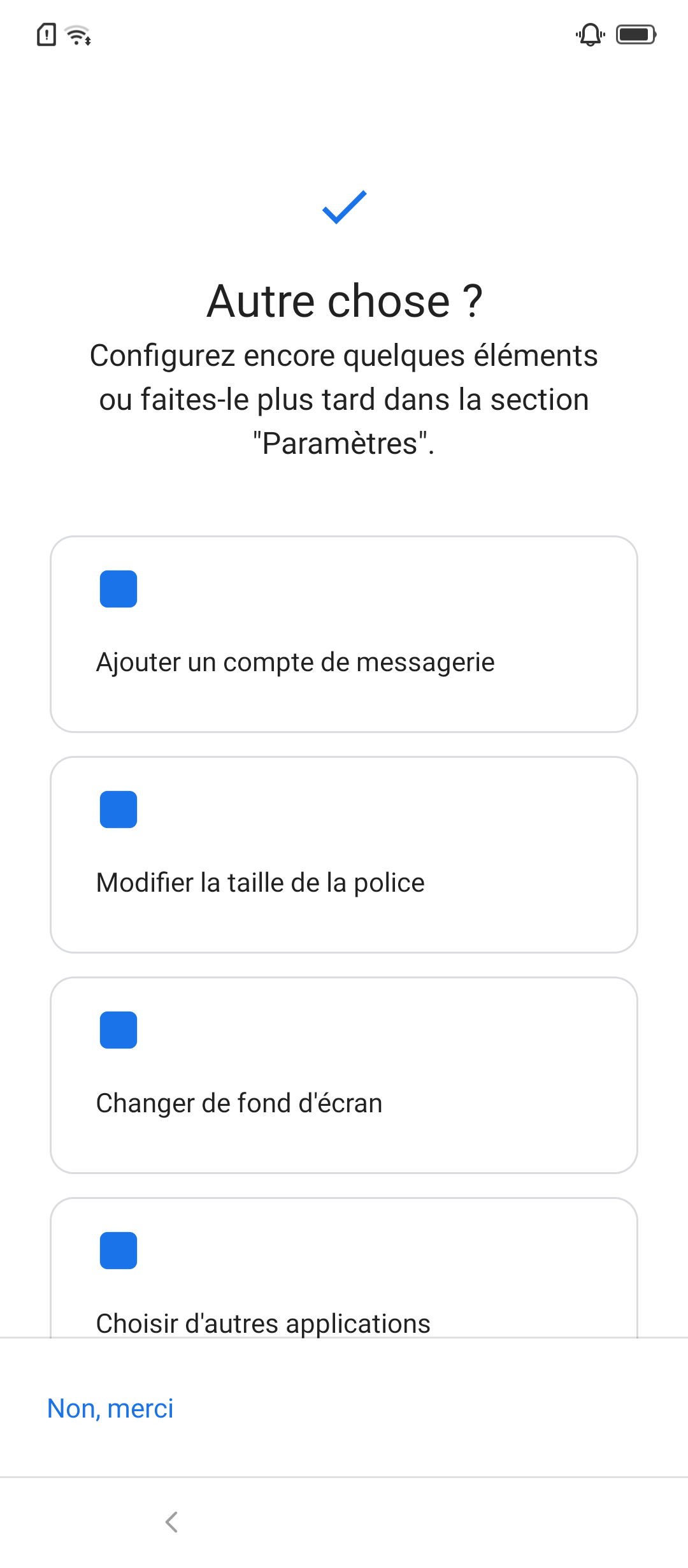This screenshot has height=1568, width=688.
Task: Select Modifier la taille de la police
Action: pyautogui.click(x=344, y=855)
